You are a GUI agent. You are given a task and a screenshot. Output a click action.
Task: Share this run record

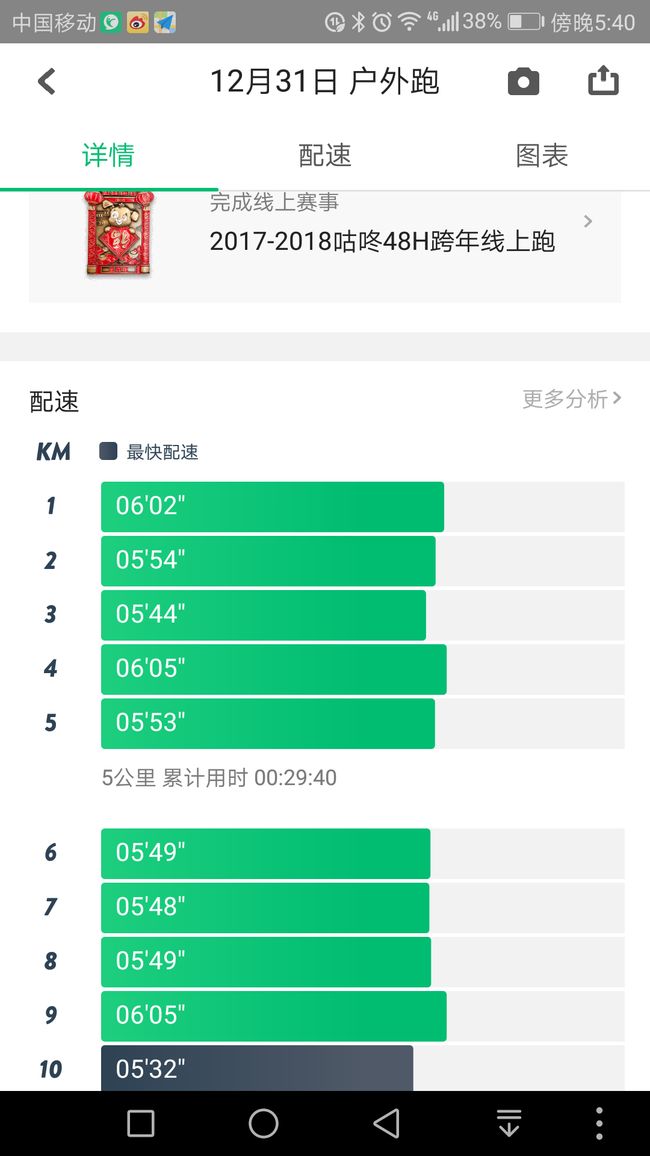[603, 80]
